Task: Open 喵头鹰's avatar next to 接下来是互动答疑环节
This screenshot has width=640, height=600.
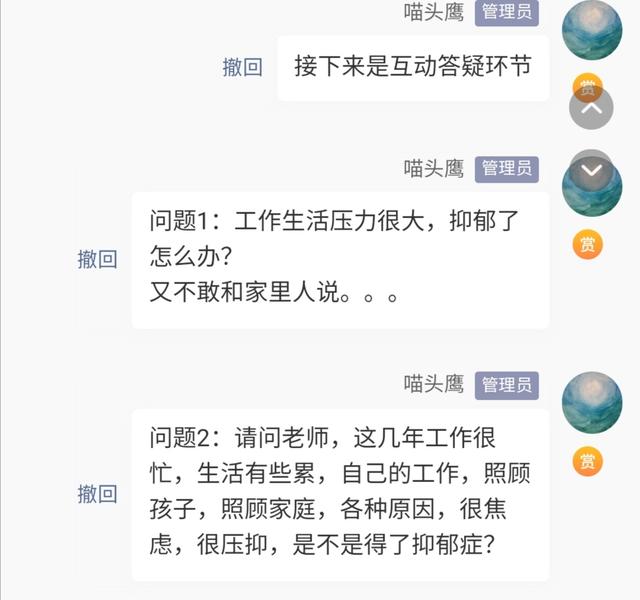Action: point(592,30)
